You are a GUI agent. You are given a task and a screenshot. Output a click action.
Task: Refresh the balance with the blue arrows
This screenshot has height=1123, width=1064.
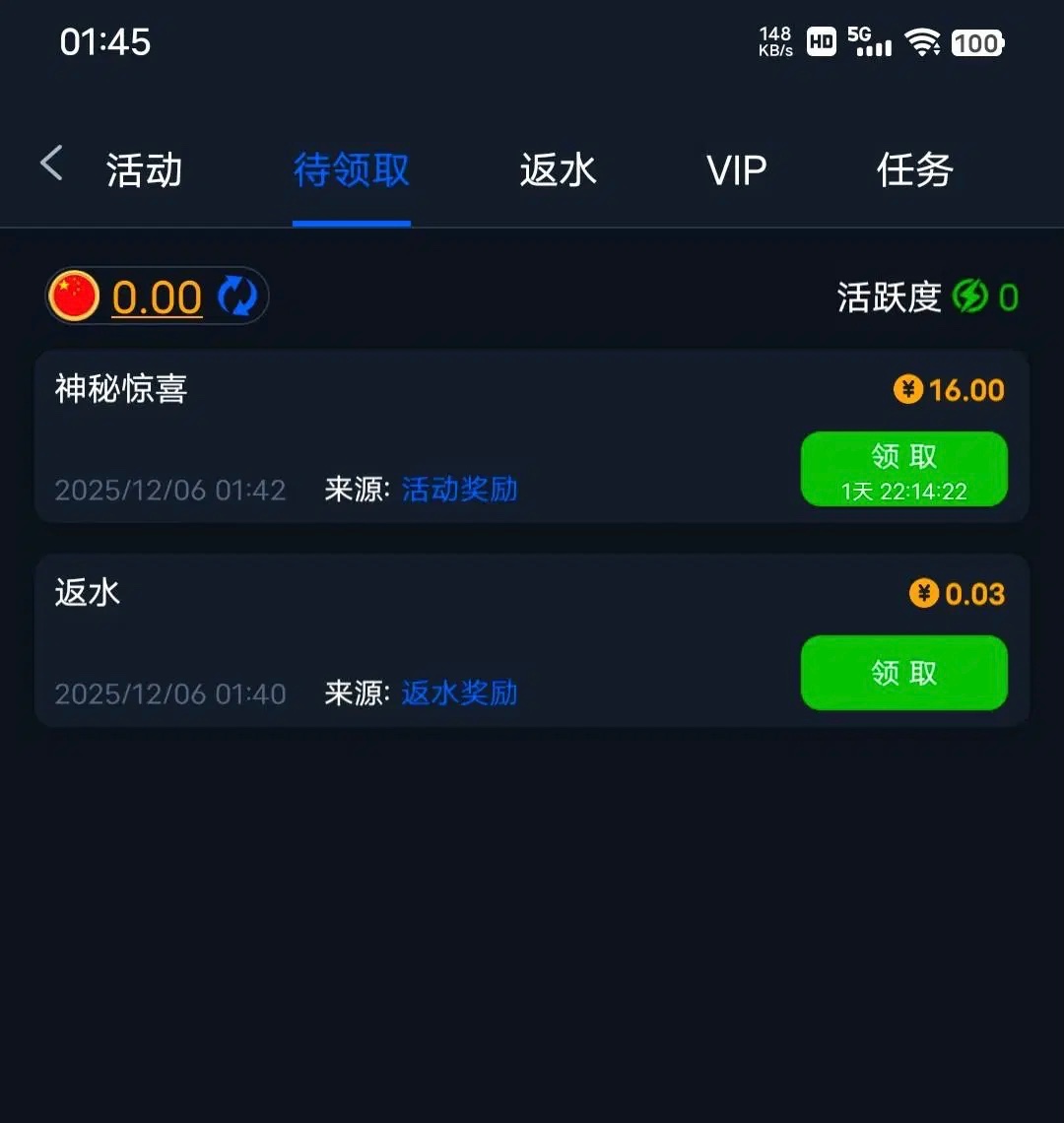pos(237,297)
